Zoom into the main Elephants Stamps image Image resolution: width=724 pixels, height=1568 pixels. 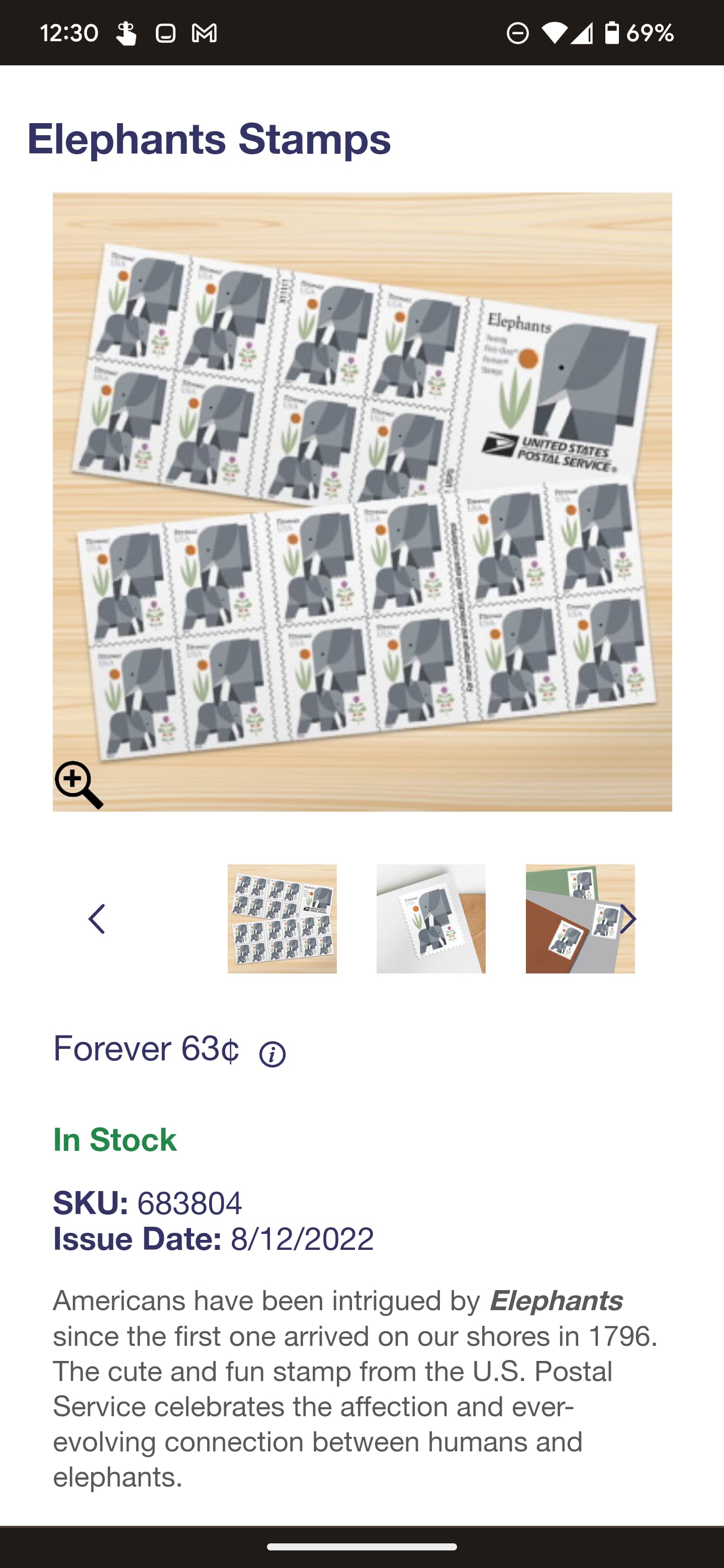(x=78, y=785)
